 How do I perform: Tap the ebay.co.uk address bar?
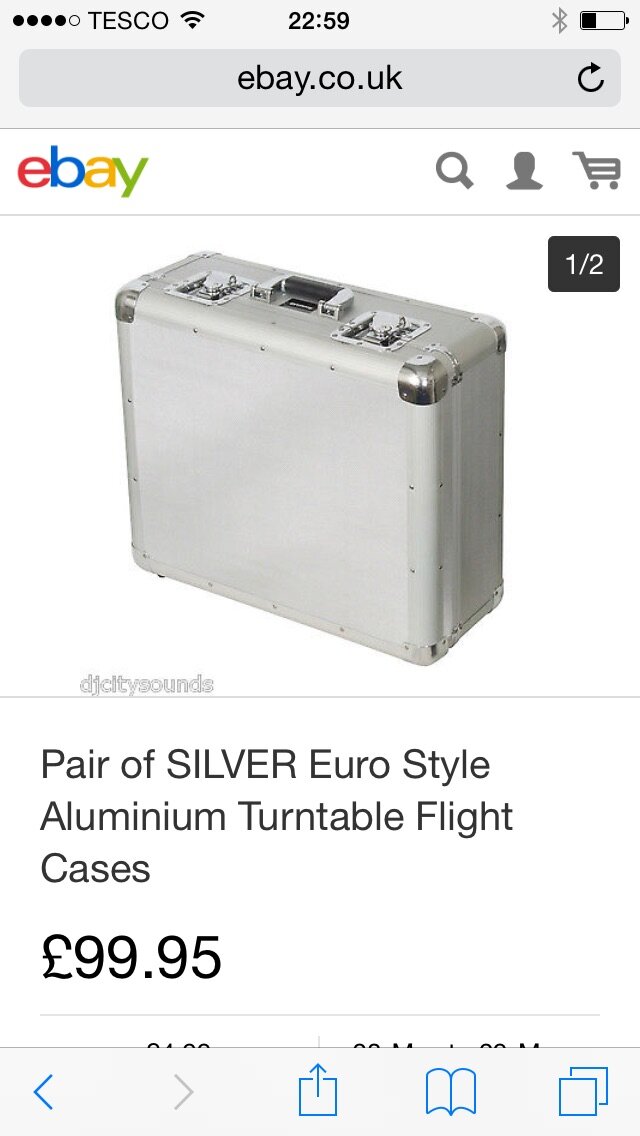pos(320,78)
